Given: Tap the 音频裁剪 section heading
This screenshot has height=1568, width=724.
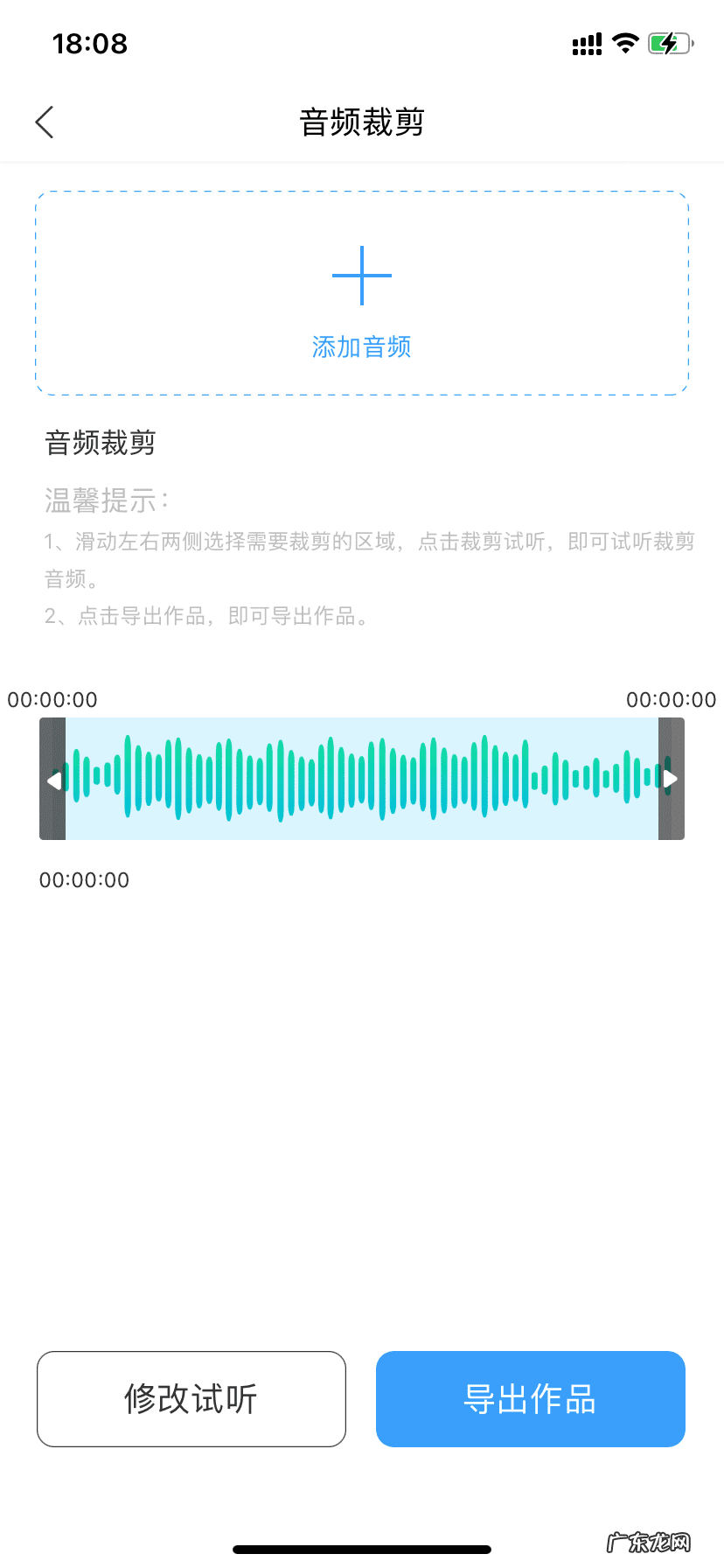Looking at the screenshot, I should (100, 444).
